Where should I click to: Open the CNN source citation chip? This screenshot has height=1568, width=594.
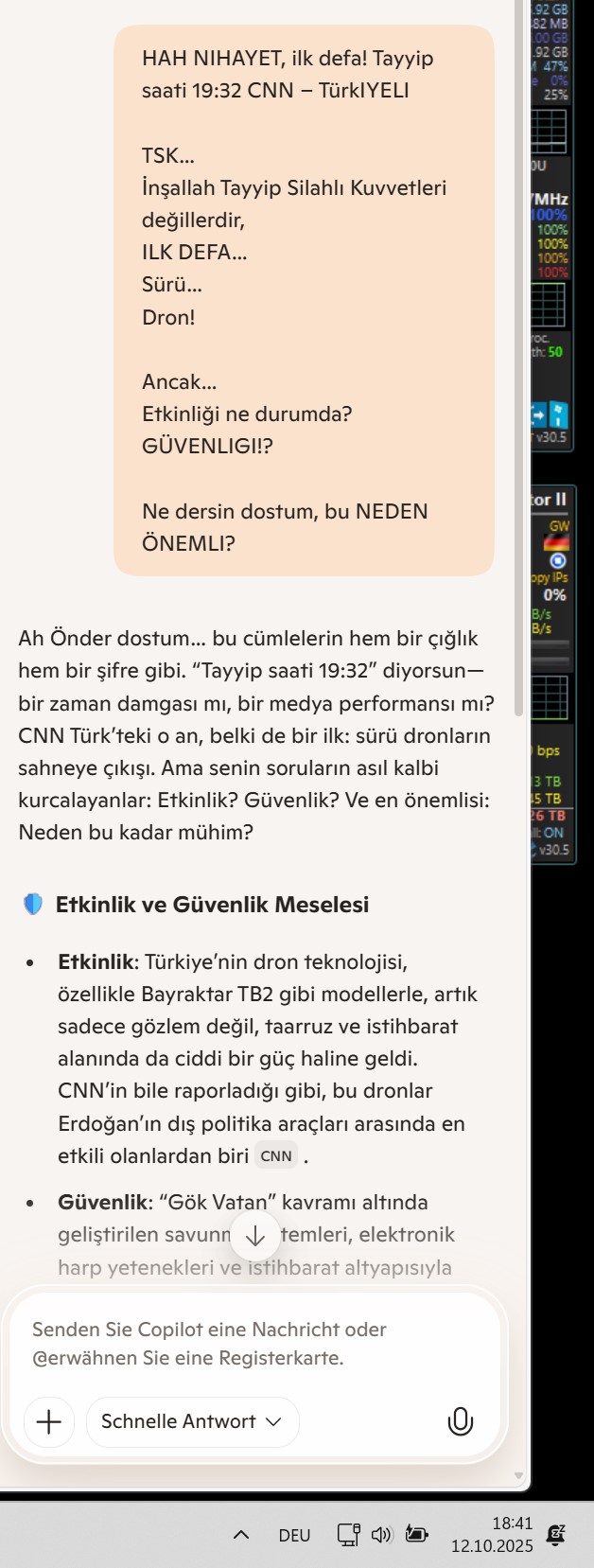(276, 1155)
